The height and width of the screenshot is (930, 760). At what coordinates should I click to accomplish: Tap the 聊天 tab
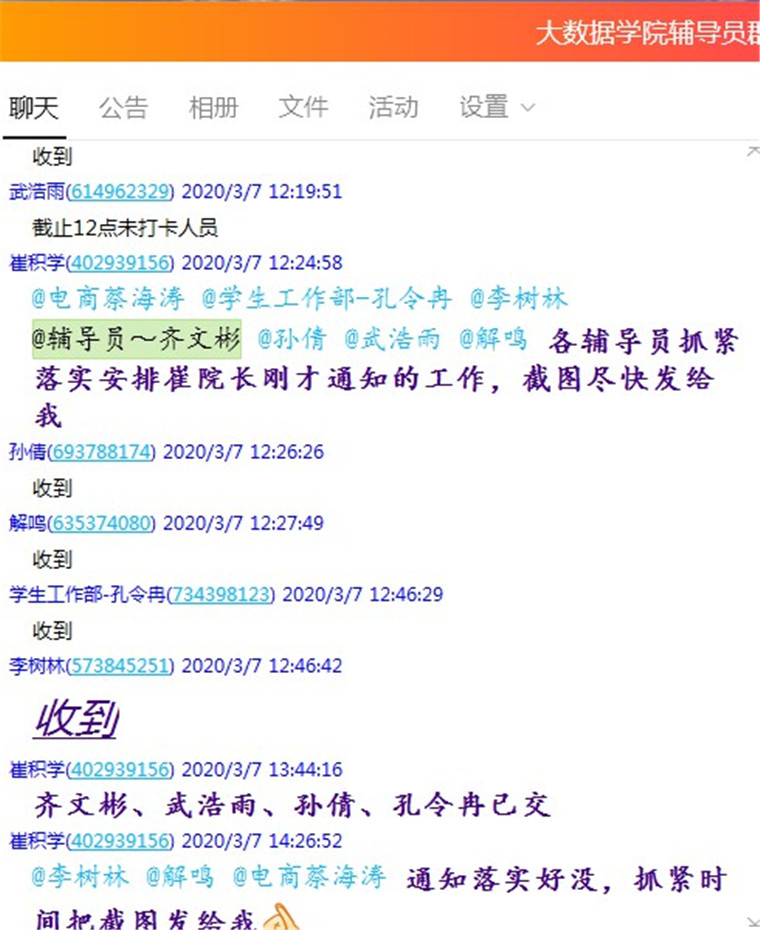click(34, 108)
